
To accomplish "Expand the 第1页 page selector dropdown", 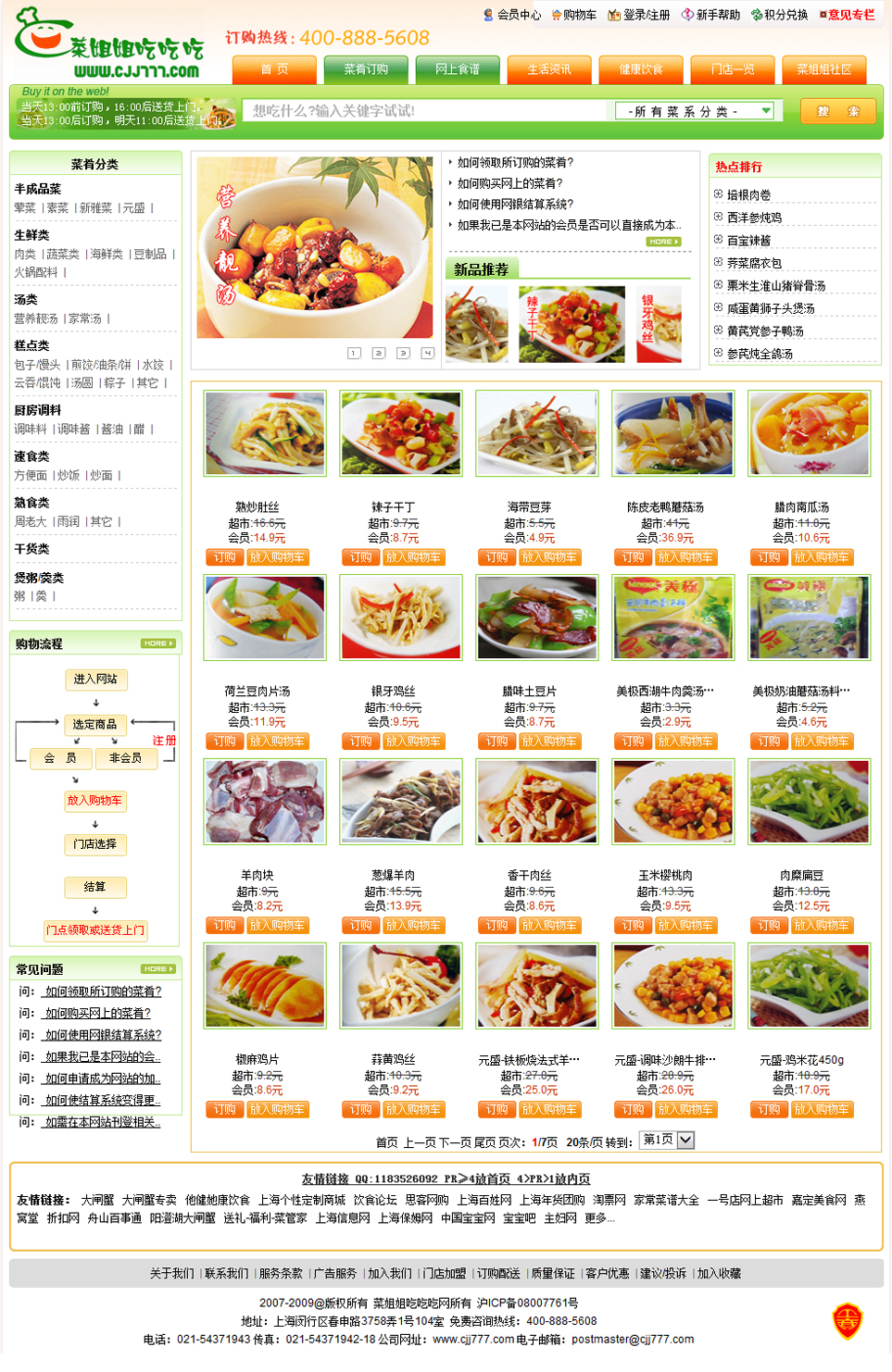I will [x=685, y=1140].
